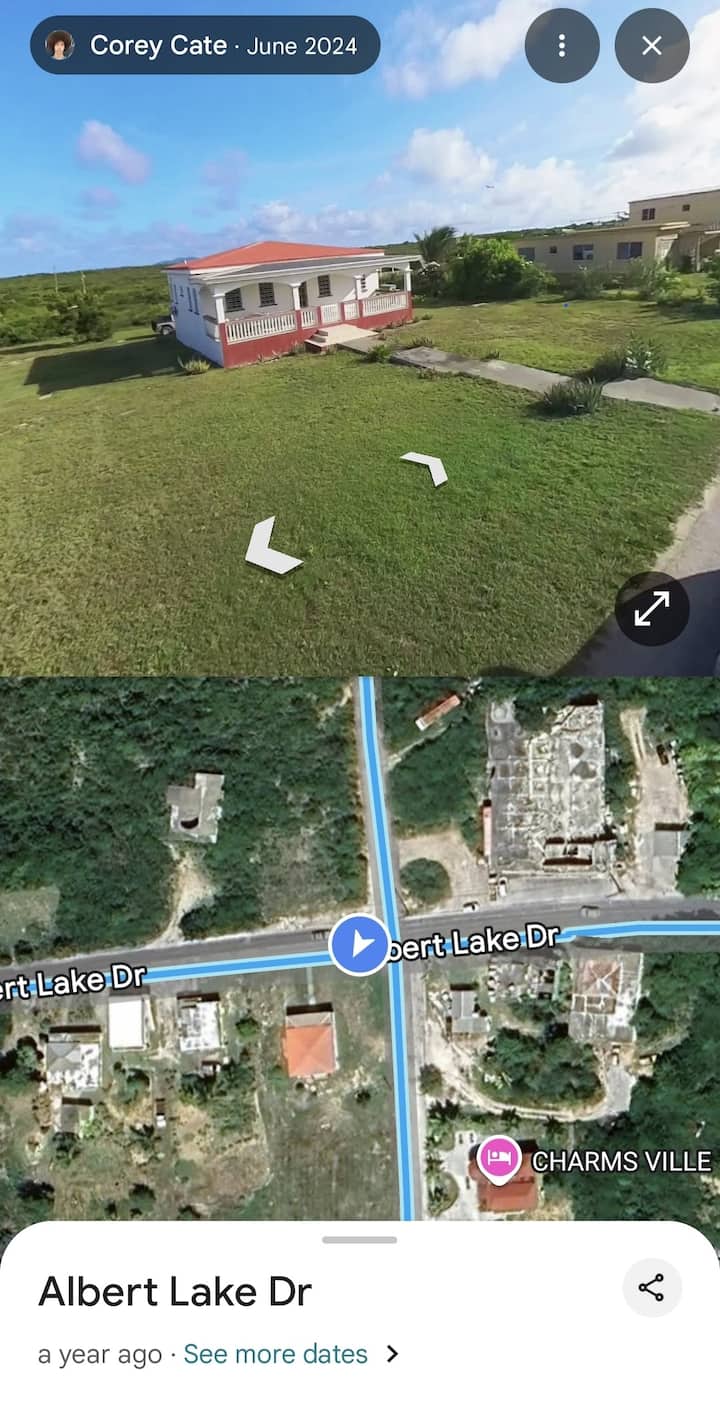Tap the blue position marker on map
720x1411 pixels.
click(x=359, y=944)
